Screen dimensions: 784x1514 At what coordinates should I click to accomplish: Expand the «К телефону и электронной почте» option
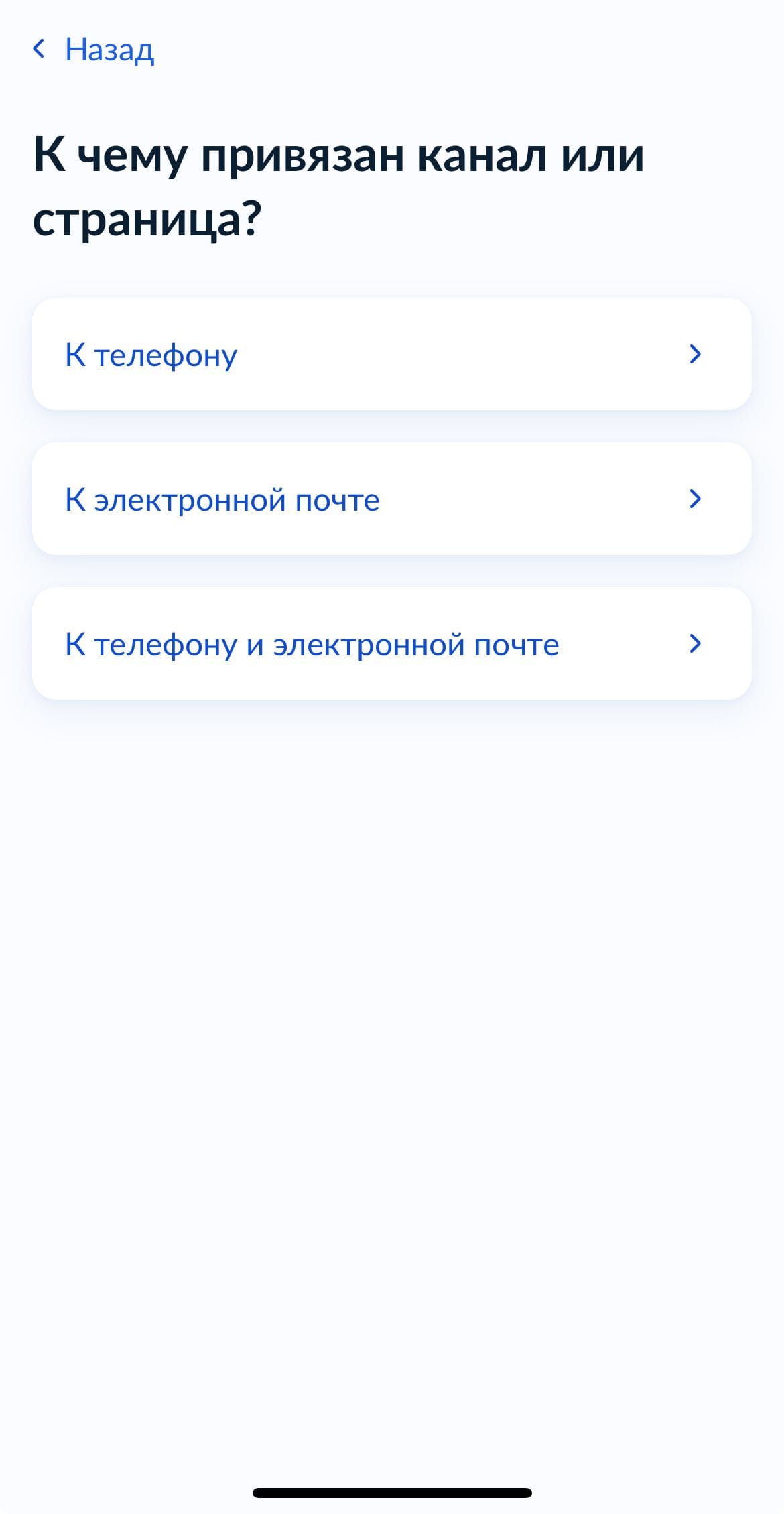392,643
